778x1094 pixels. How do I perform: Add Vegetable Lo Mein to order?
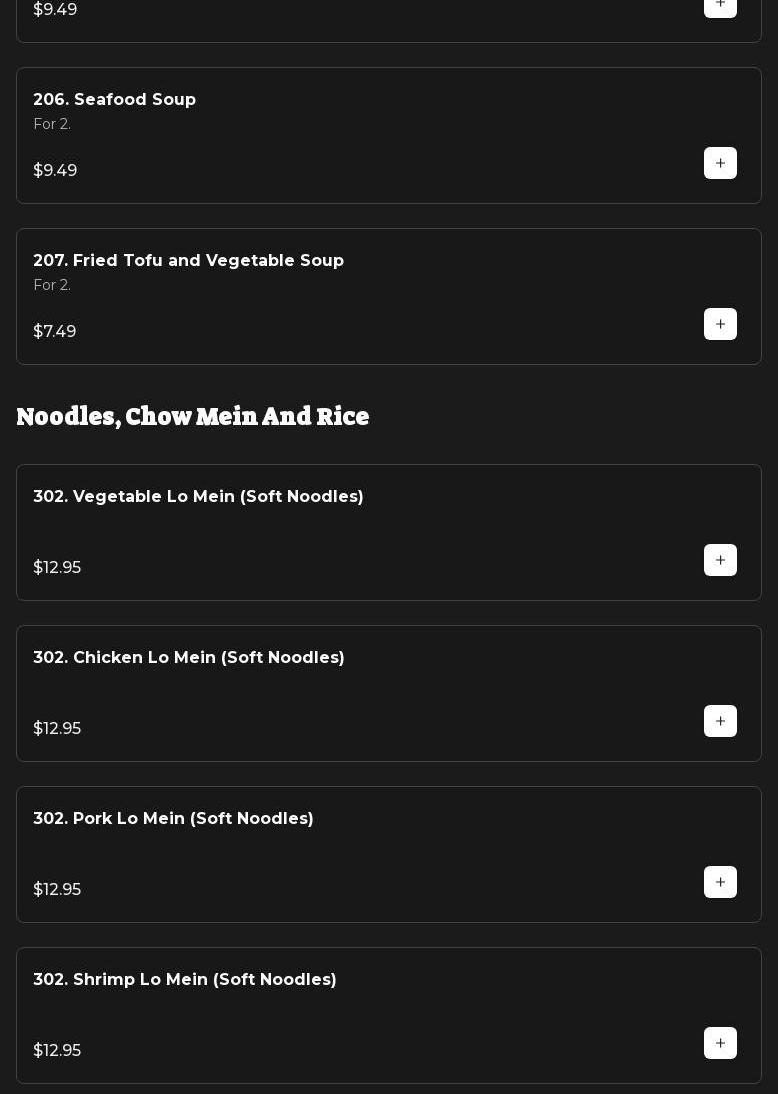tap(720, 560)
